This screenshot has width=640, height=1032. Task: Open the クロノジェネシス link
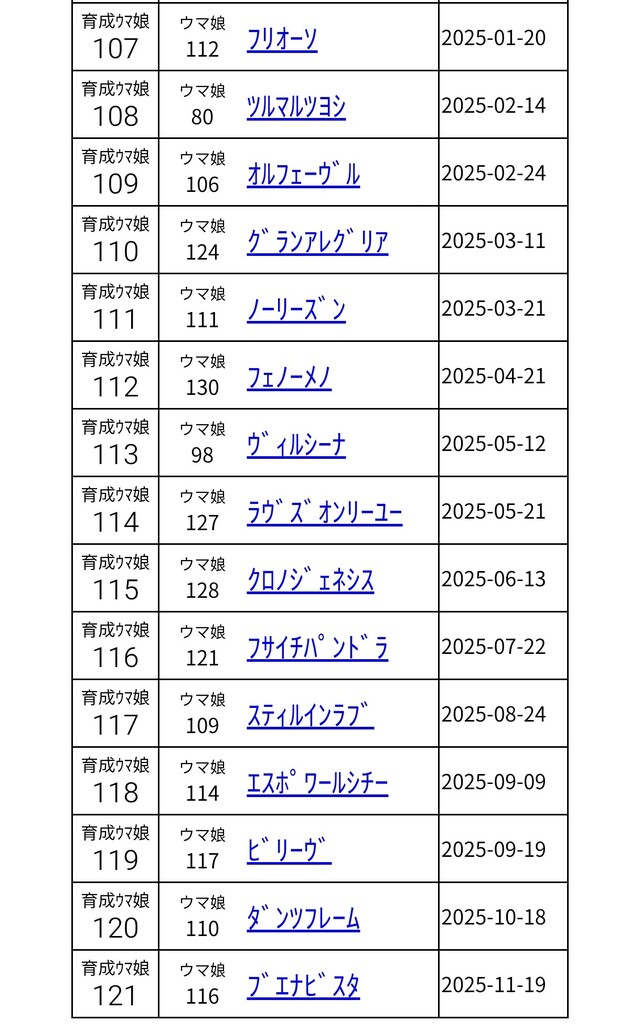(310, 580)
